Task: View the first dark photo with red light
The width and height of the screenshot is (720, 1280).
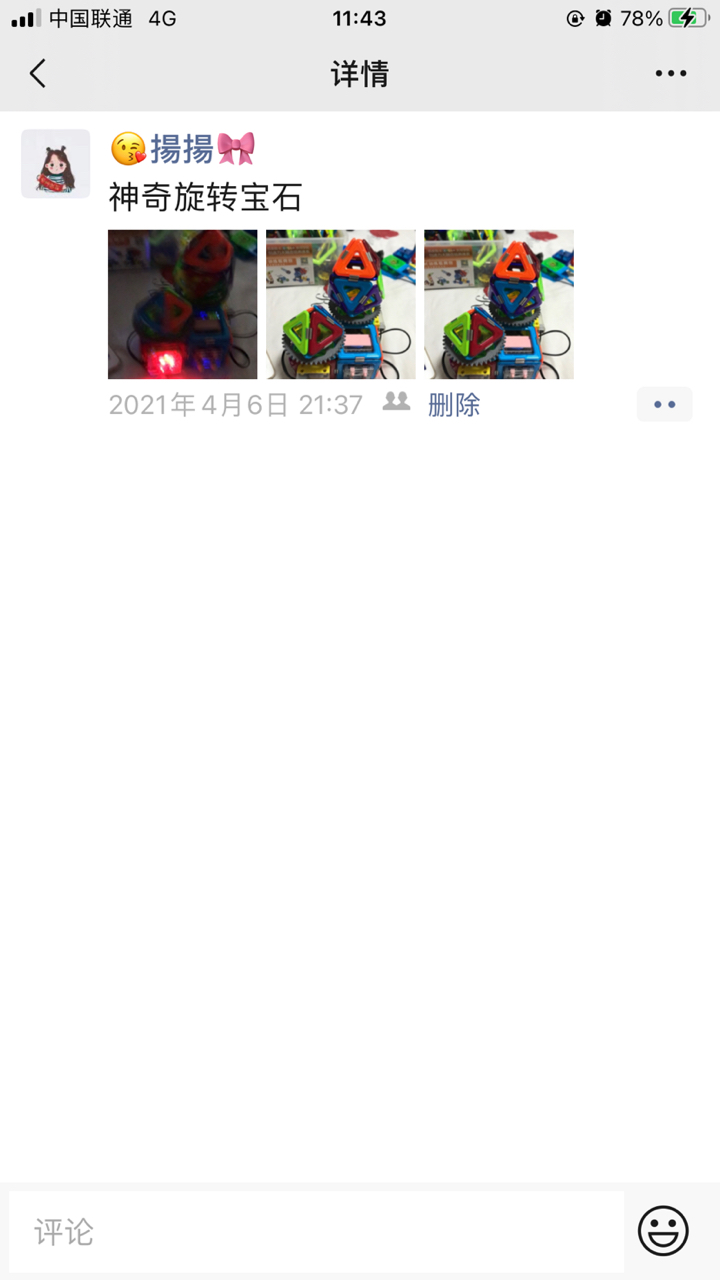Action: click(x=182, y=304)
